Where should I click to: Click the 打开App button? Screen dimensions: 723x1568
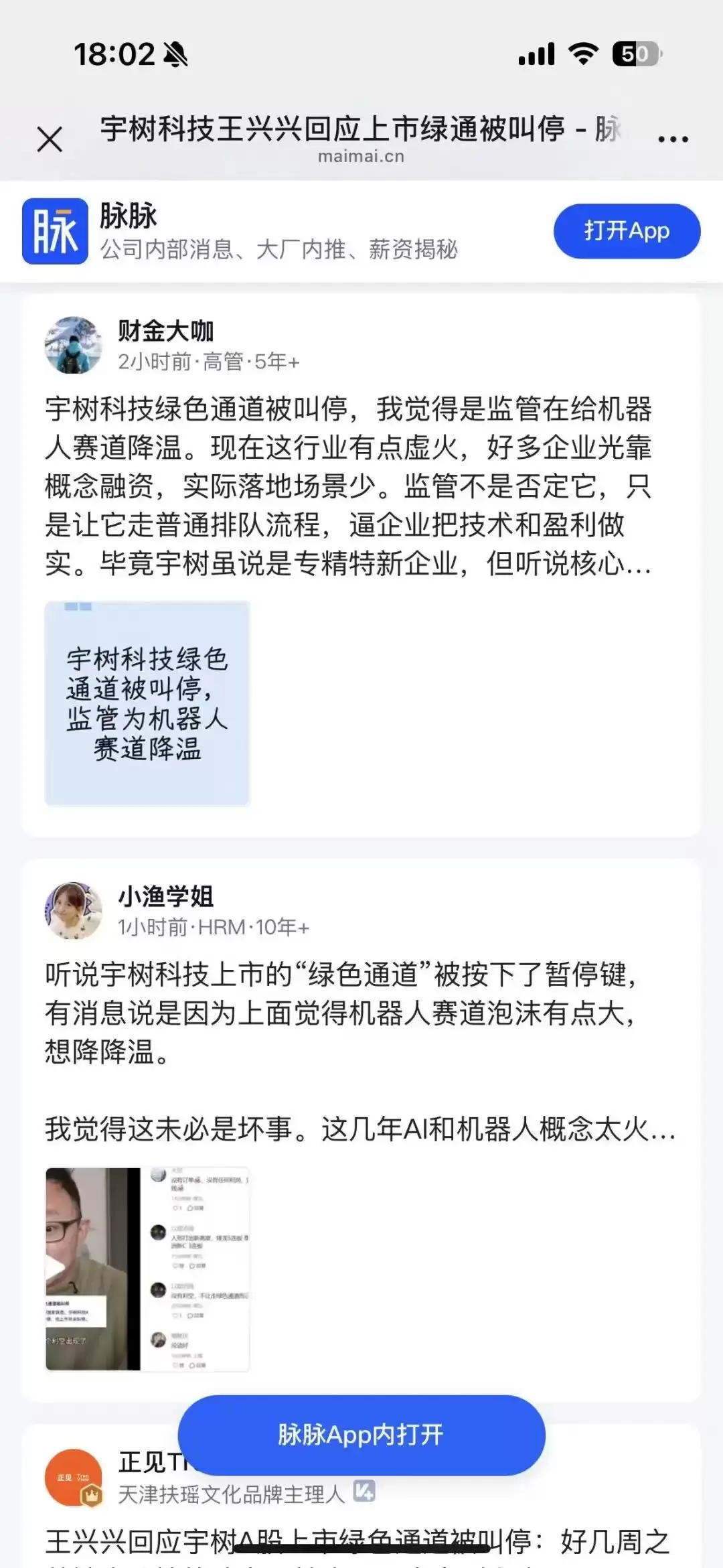click(x=625, y=231)
